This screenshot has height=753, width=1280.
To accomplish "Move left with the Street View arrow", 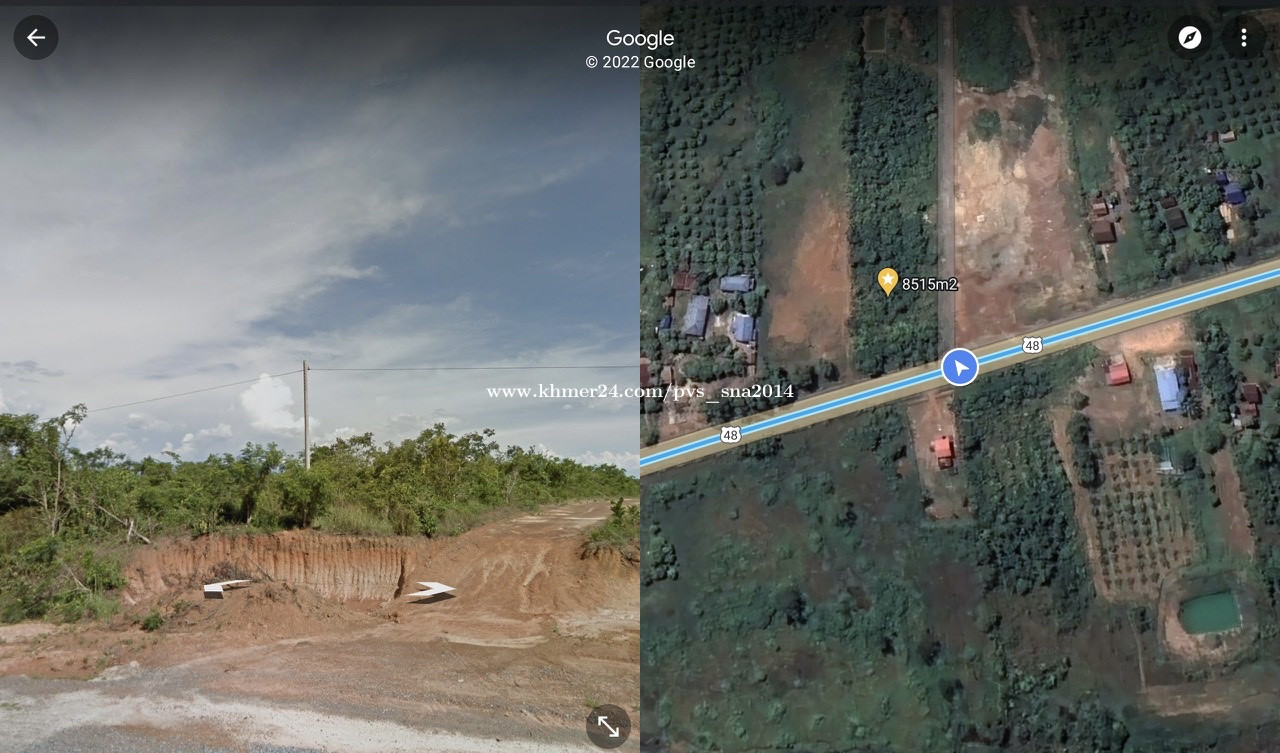I will point(225,587).
